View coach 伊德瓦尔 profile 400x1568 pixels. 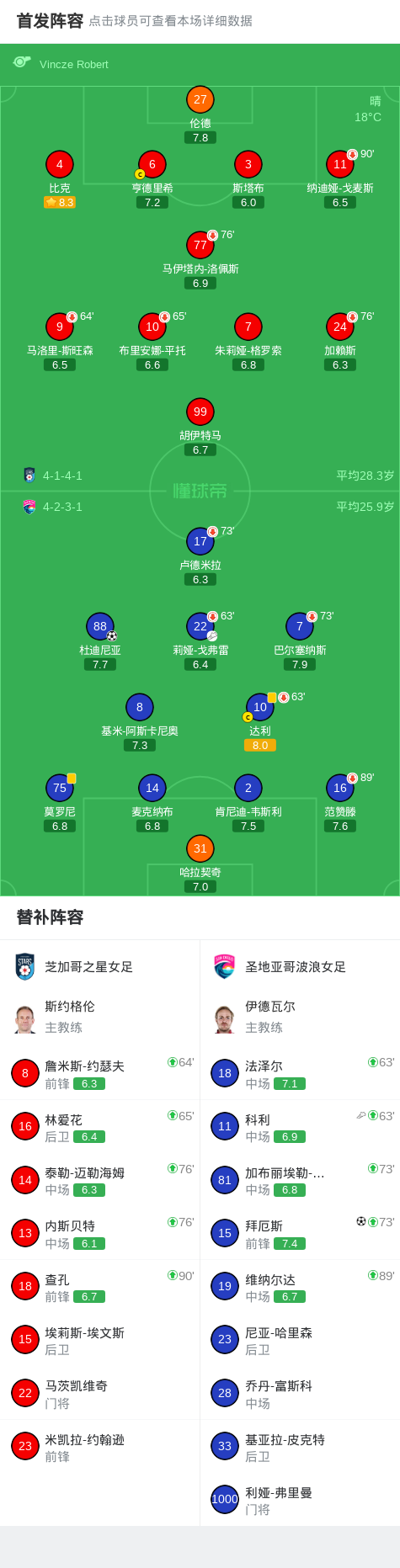coord(300,1017)
